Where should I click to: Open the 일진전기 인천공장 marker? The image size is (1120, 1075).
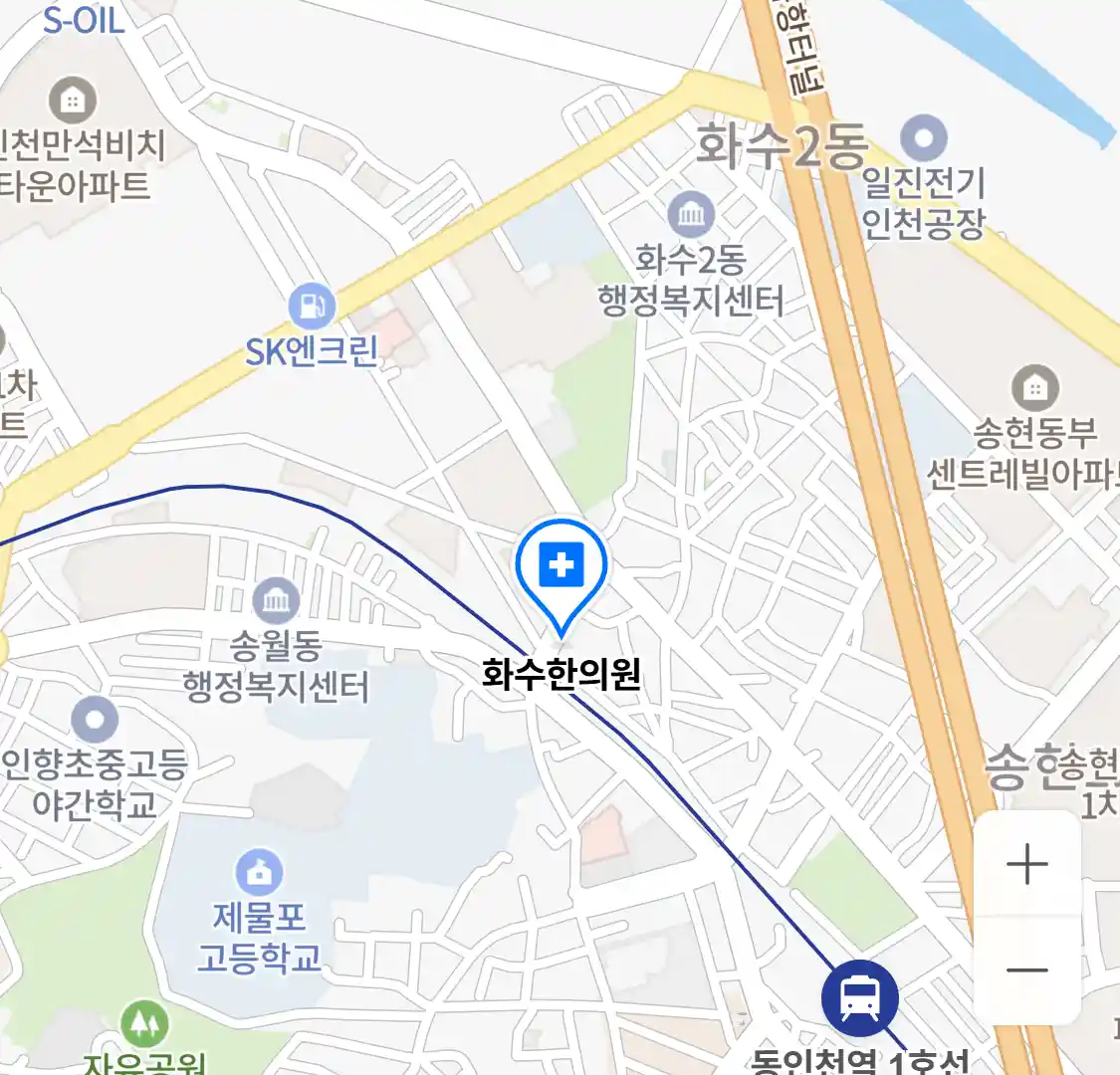click(923, 137)
